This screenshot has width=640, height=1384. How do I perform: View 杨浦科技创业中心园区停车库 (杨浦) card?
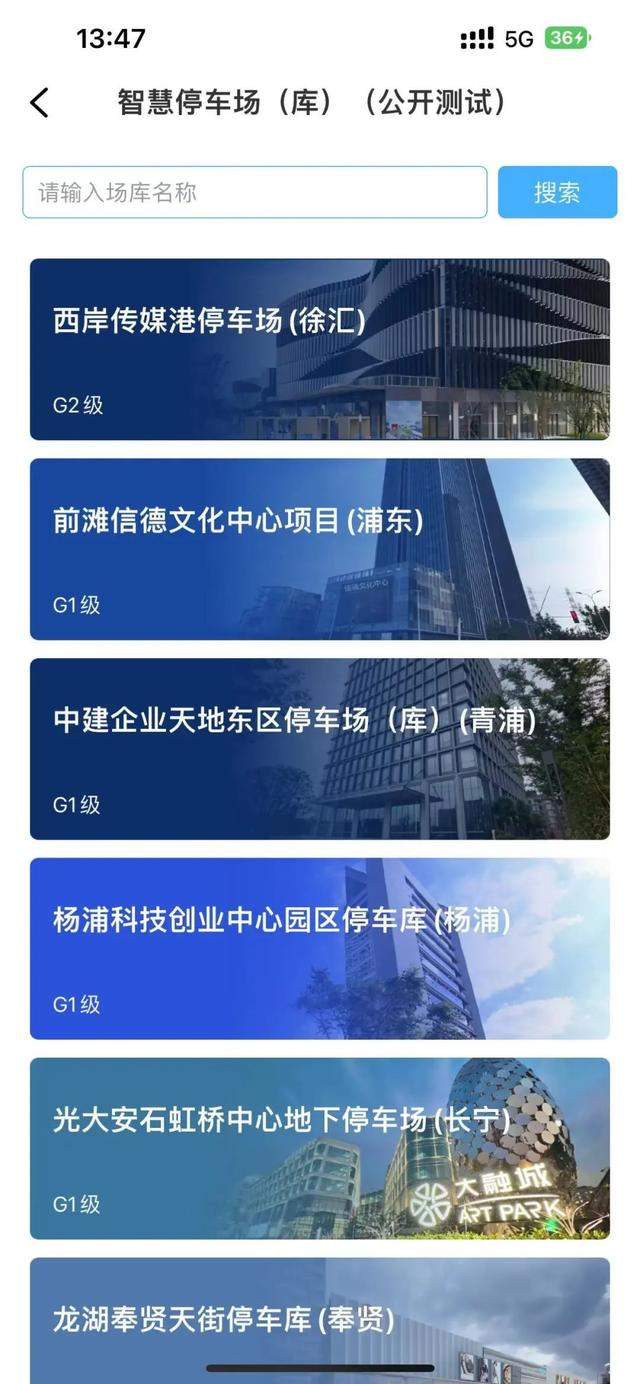coord(319,948)
